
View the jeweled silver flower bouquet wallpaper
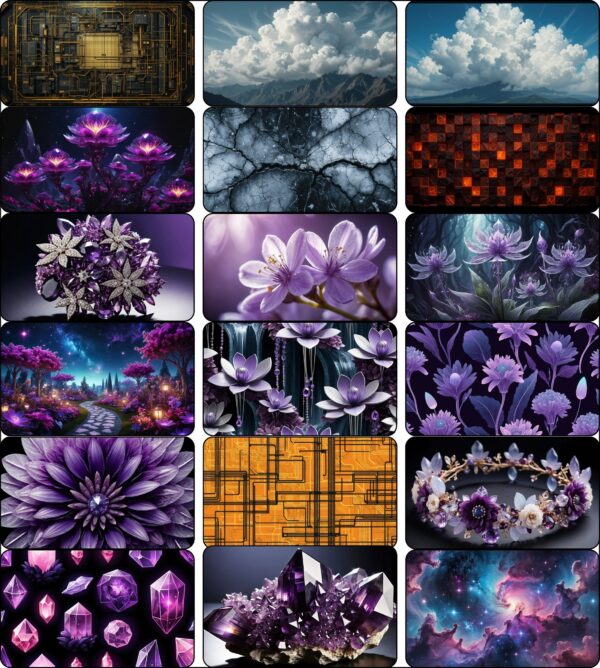point(98,266)
